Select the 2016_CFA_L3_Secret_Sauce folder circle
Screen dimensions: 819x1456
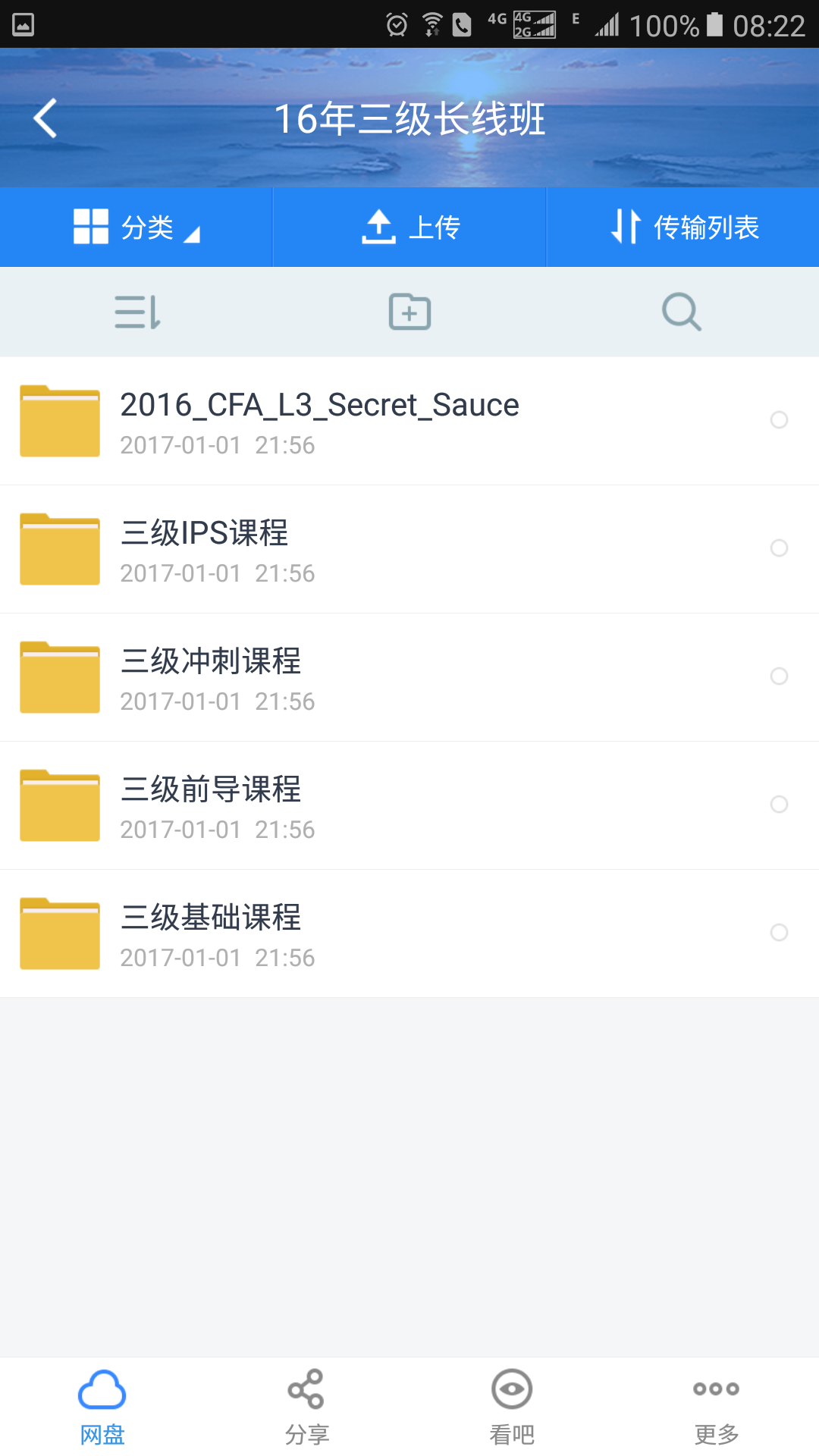coord(779,420)
